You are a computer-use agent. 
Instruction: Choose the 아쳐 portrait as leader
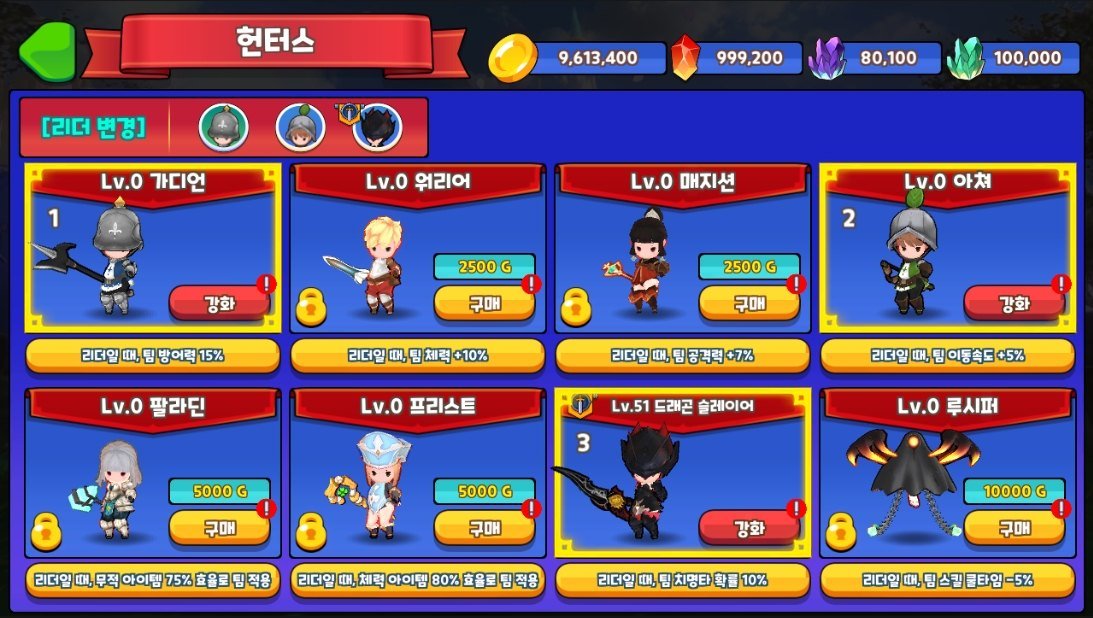pyautogui.click(x=300, y=127)
